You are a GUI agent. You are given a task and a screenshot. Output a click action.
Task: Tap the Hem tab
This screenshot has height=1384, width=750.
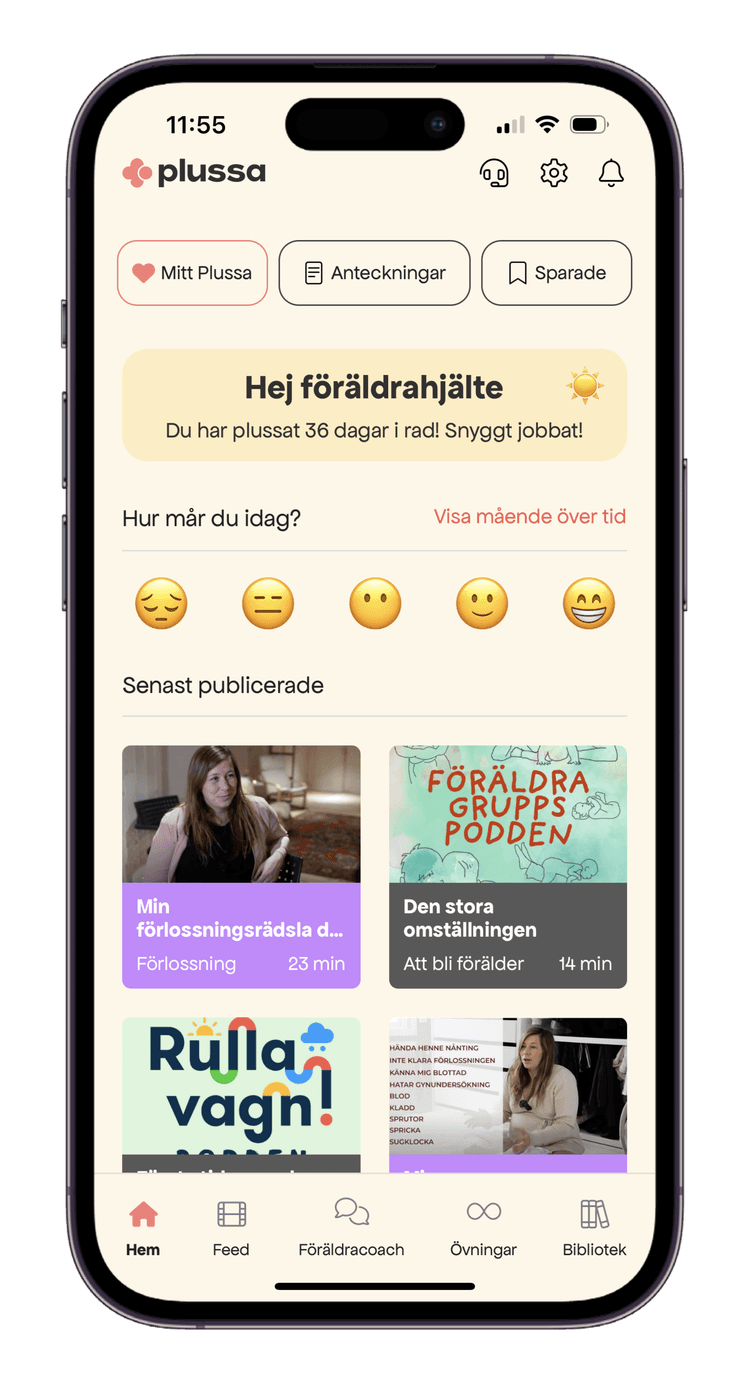pyautogui.click(x=143, y=1228)
